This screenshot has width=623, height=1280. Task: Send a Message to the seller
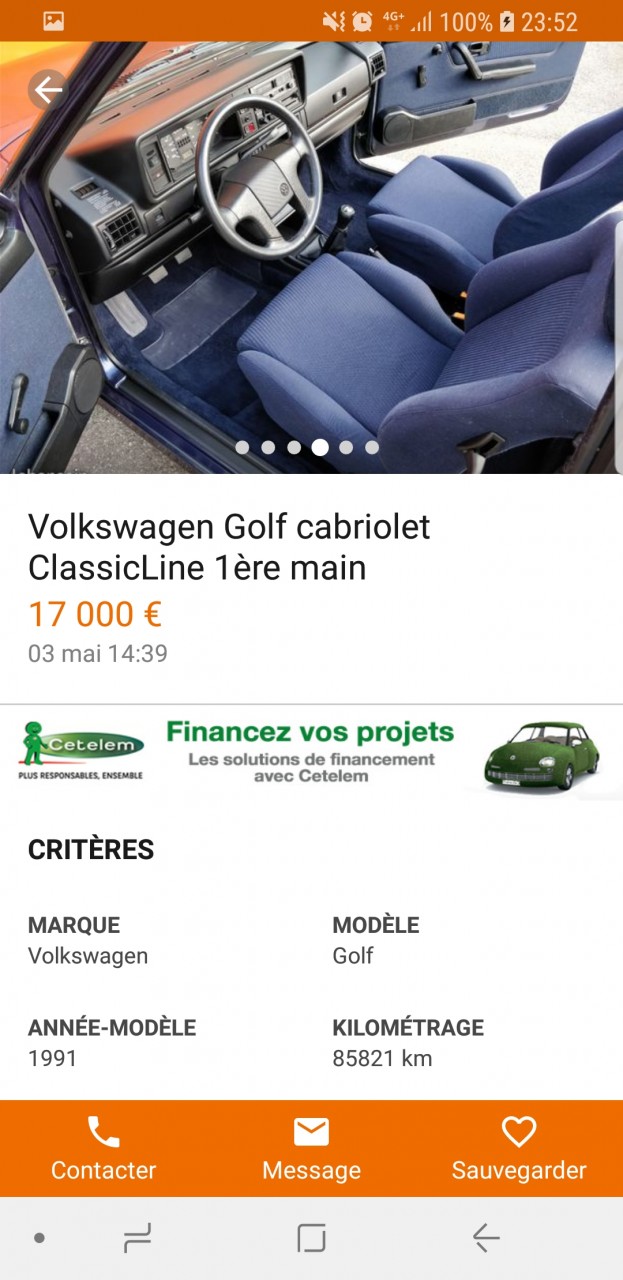click(311, 1149)
